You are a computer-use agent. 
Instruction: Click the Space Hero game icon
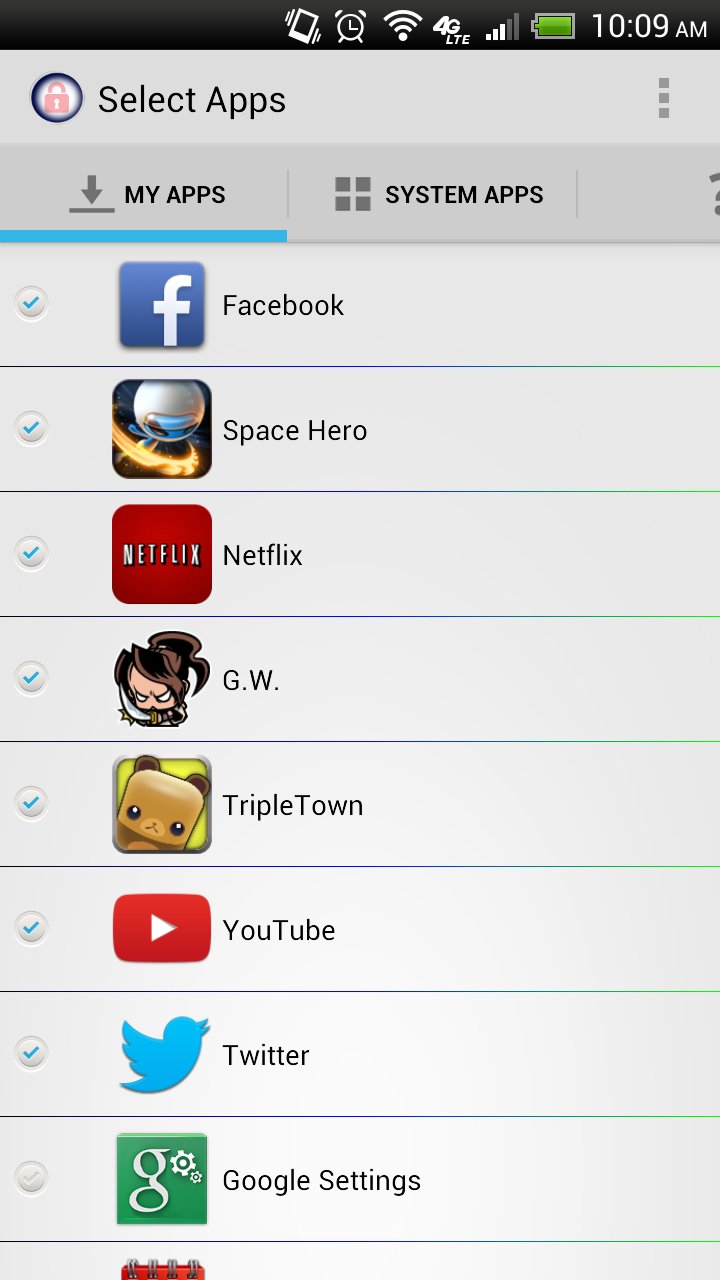(x=161, y=429)
